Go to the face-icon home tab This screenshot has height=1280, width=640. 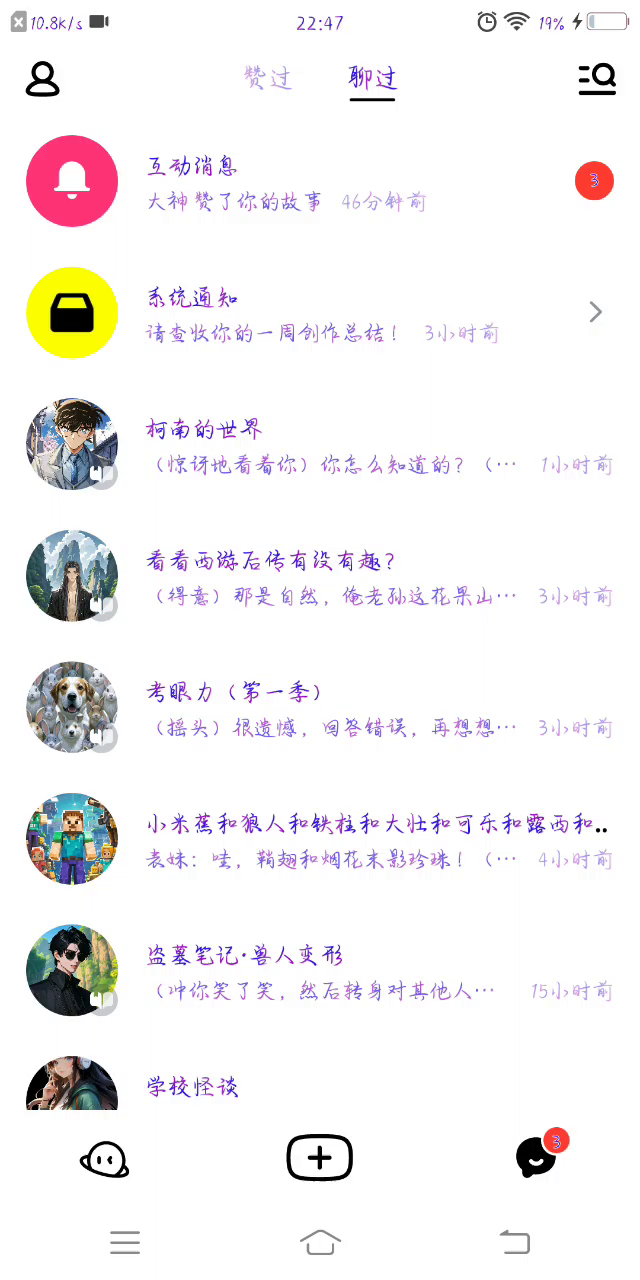(x=104, y=1159)
